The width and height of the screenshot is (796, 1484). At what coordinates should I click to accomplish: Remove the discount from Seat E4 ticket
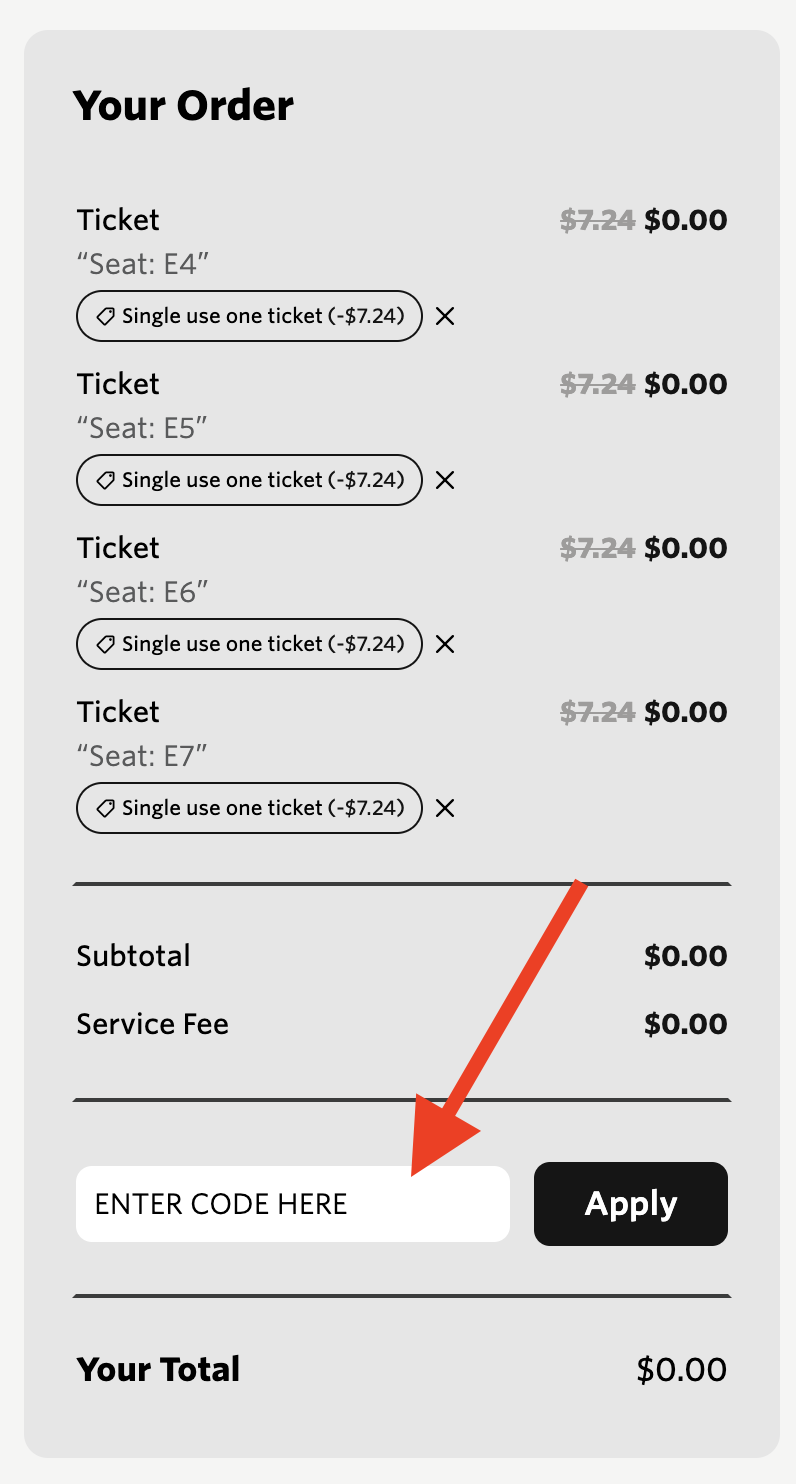tap(445, 316)
